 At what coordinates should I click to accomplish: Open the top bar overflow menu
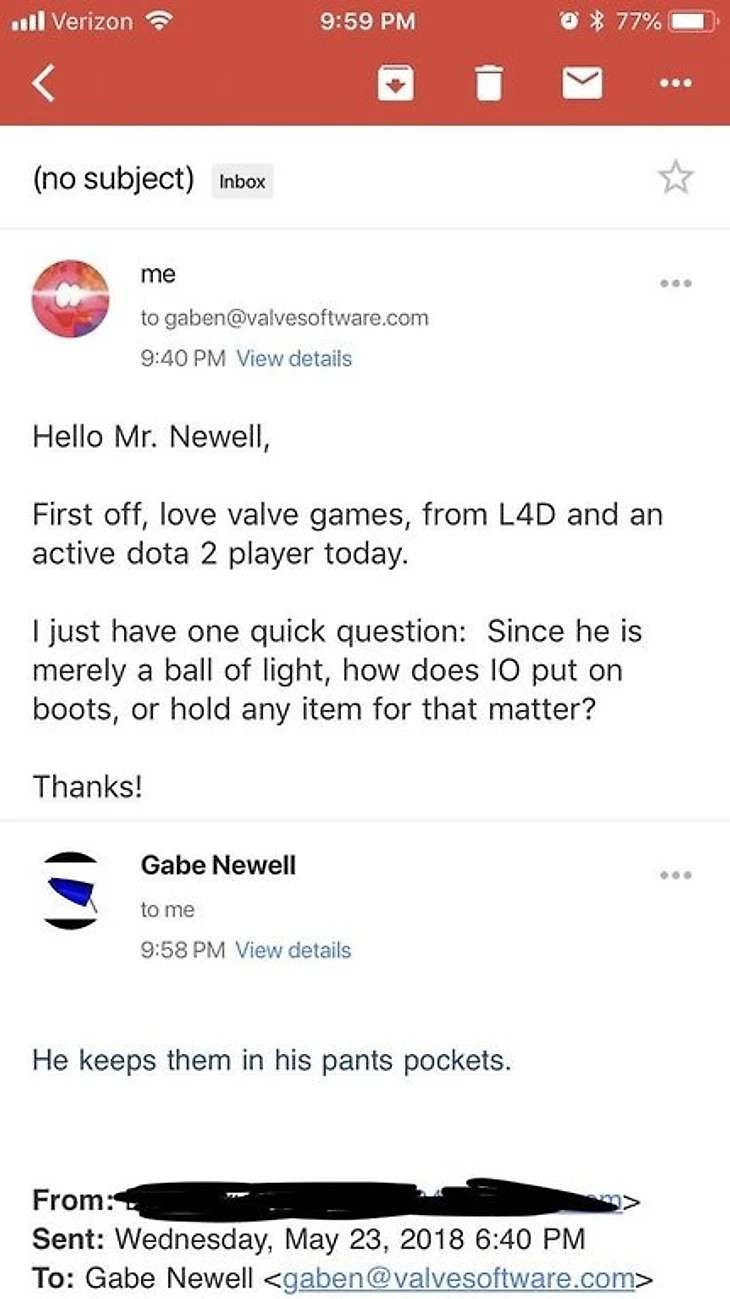[677, 85]
